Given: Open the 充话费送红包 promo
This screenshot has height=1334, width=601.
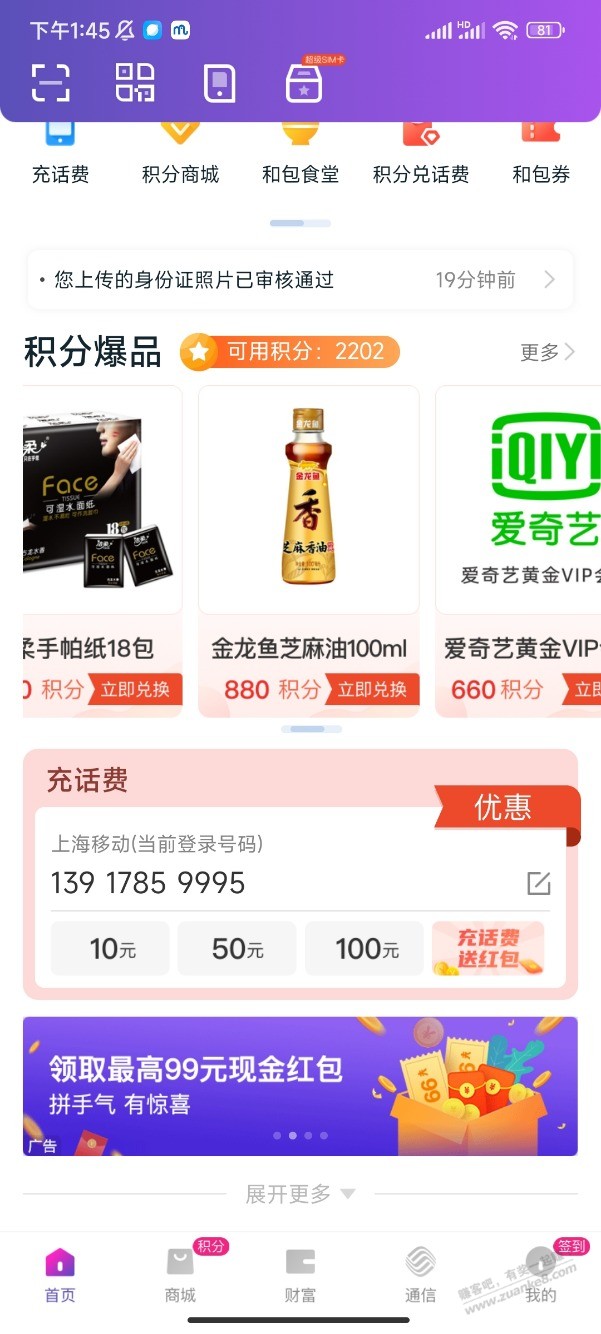Looking at the screenshot, I should pyautogui.click(x=488, y=948).
